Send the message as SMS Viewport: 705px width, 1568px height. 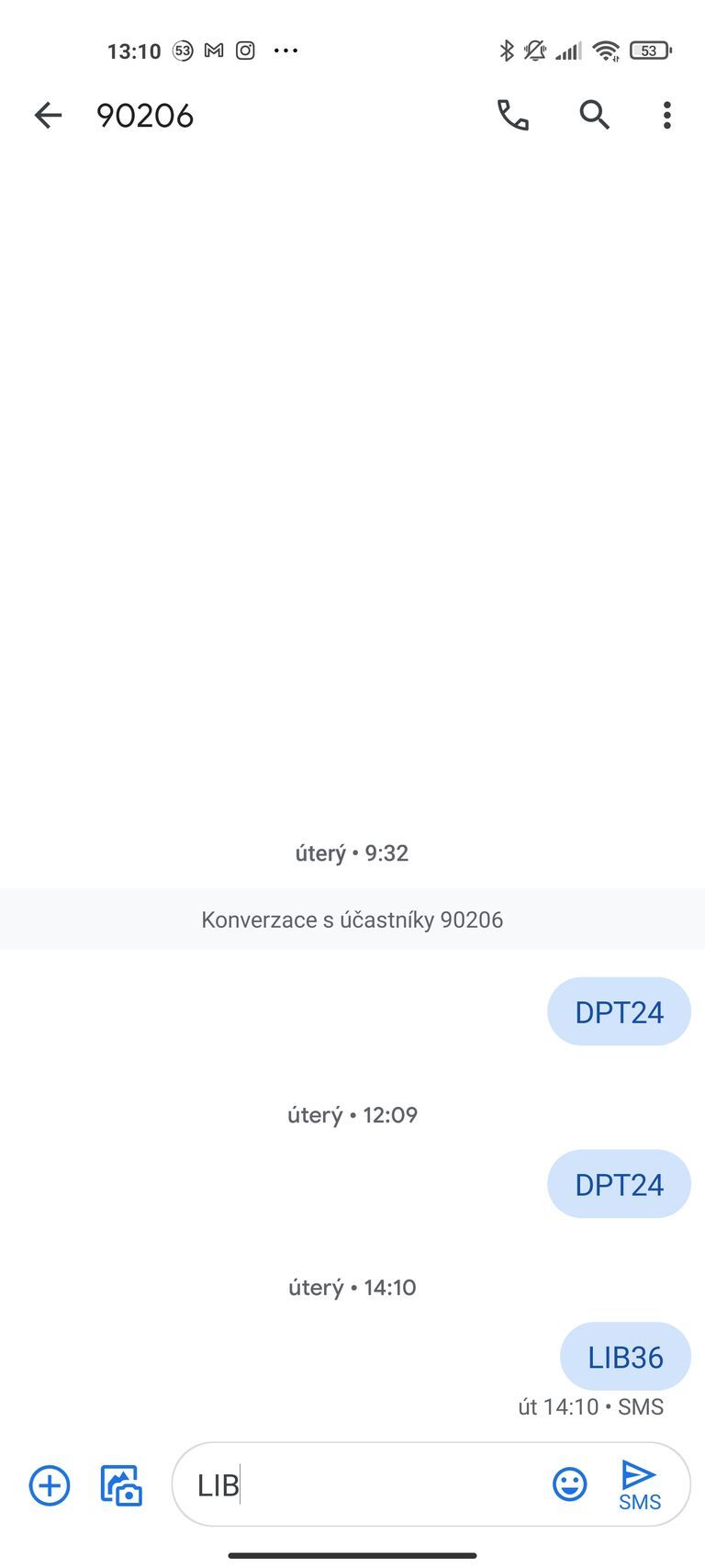640,1483
